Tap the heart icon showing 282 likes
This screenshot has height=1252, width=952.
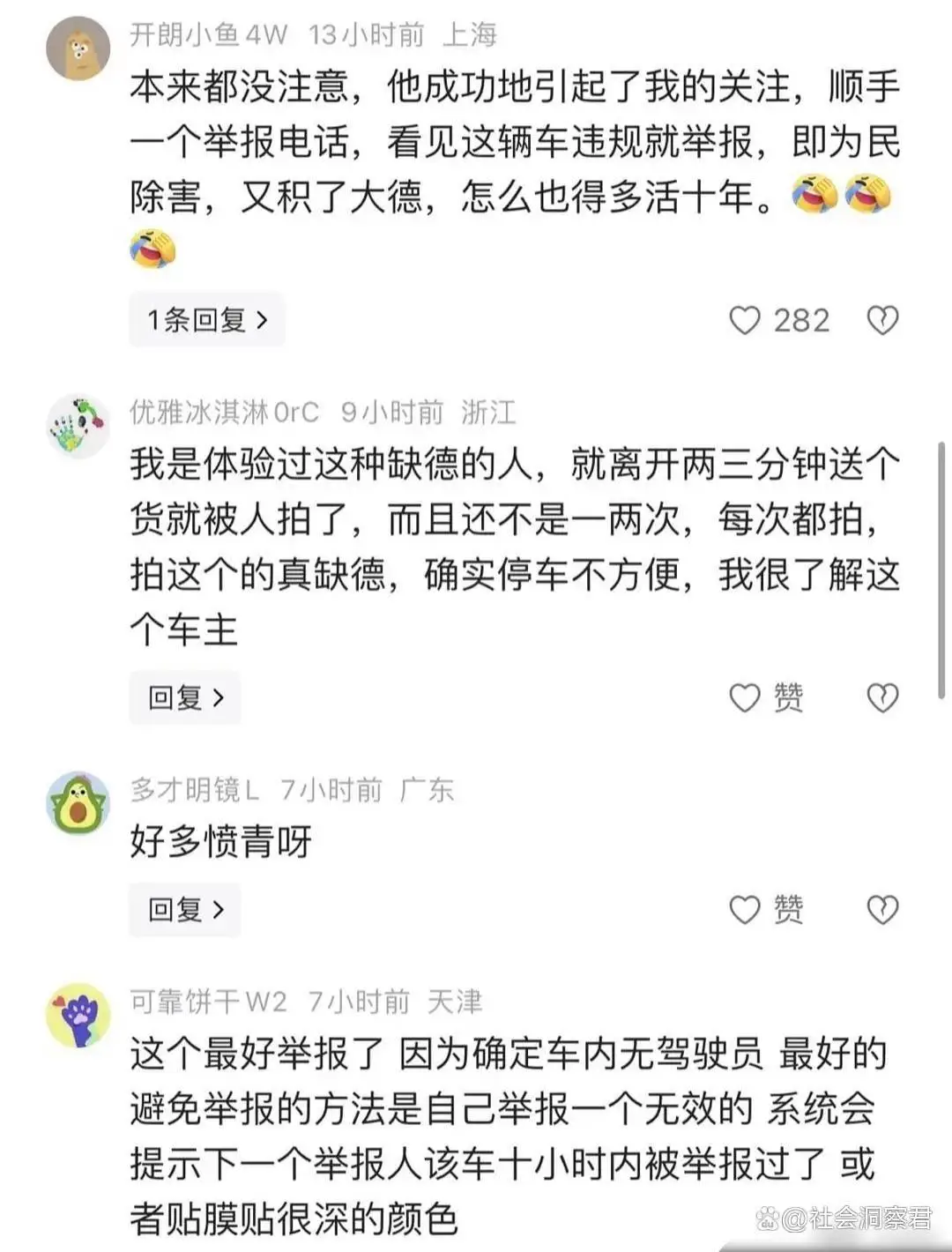747,321
